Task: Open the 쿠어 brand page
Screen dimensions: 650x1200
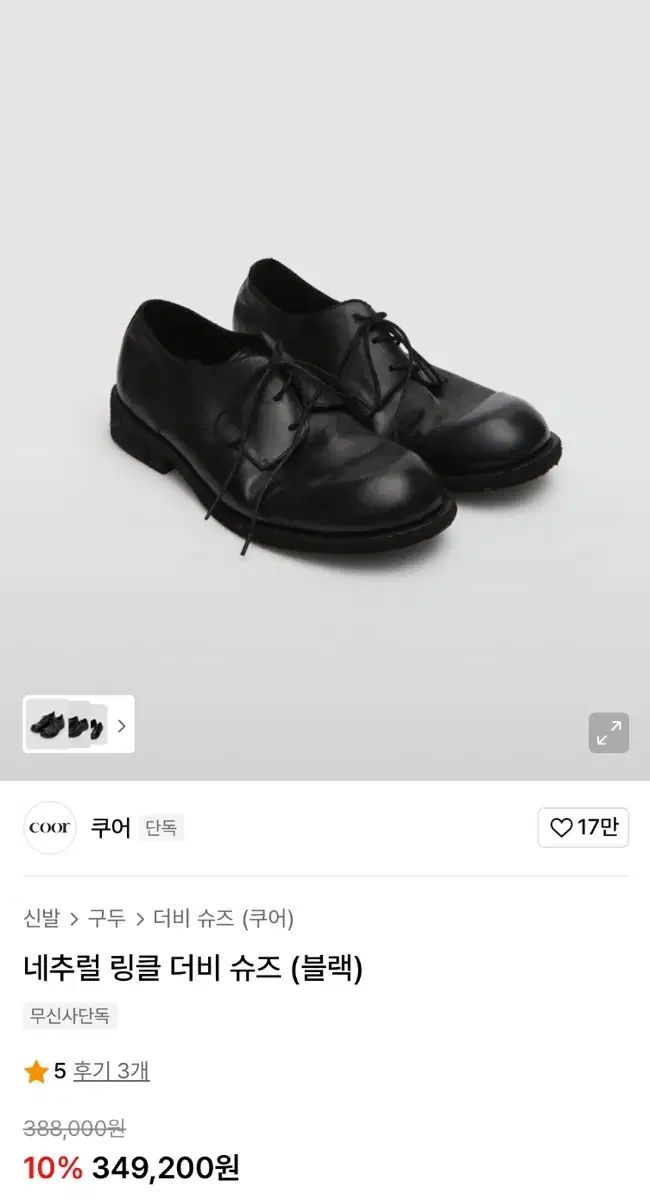Action: click(110, 828)
